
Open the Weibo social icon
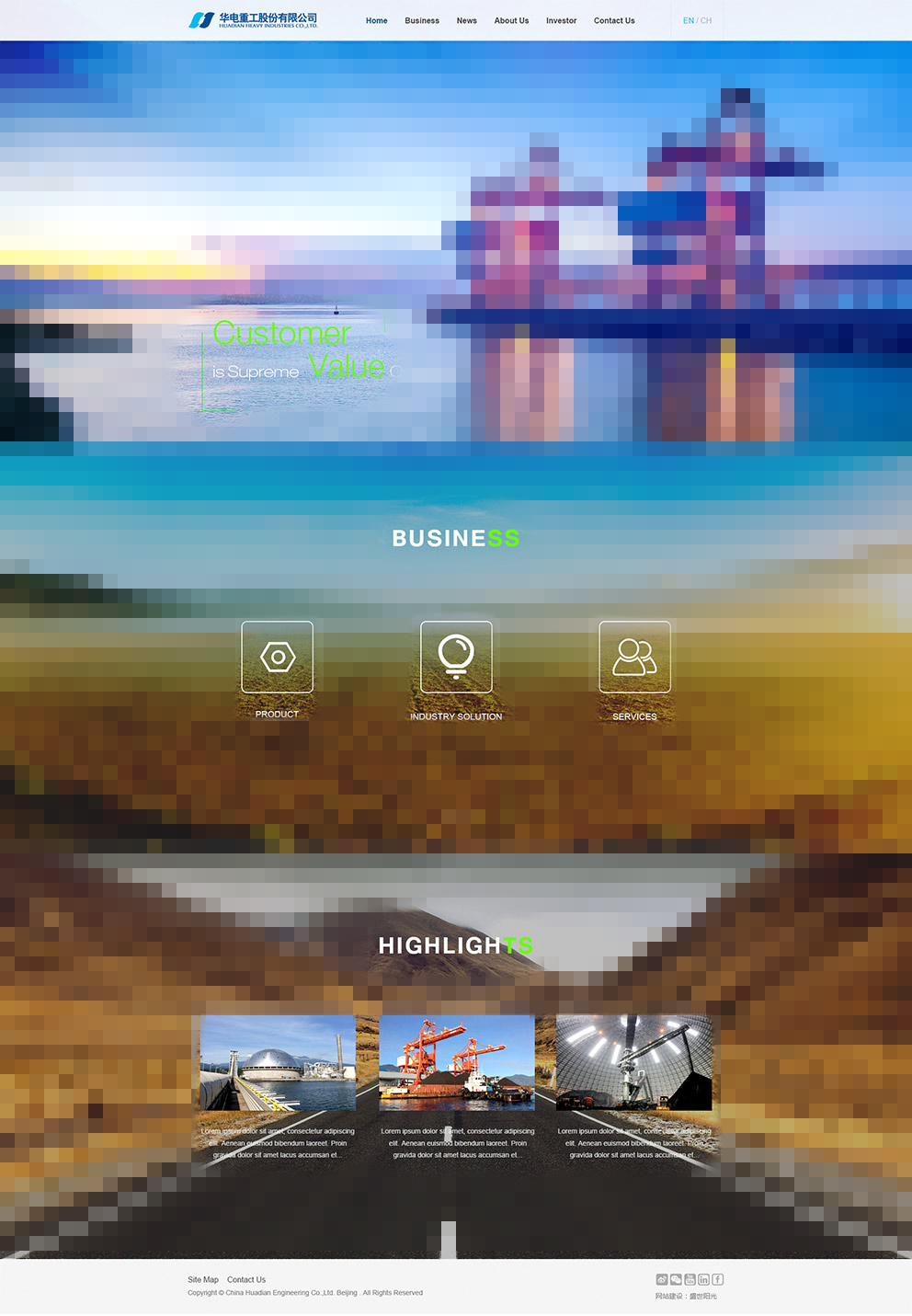click(662, 1279)
